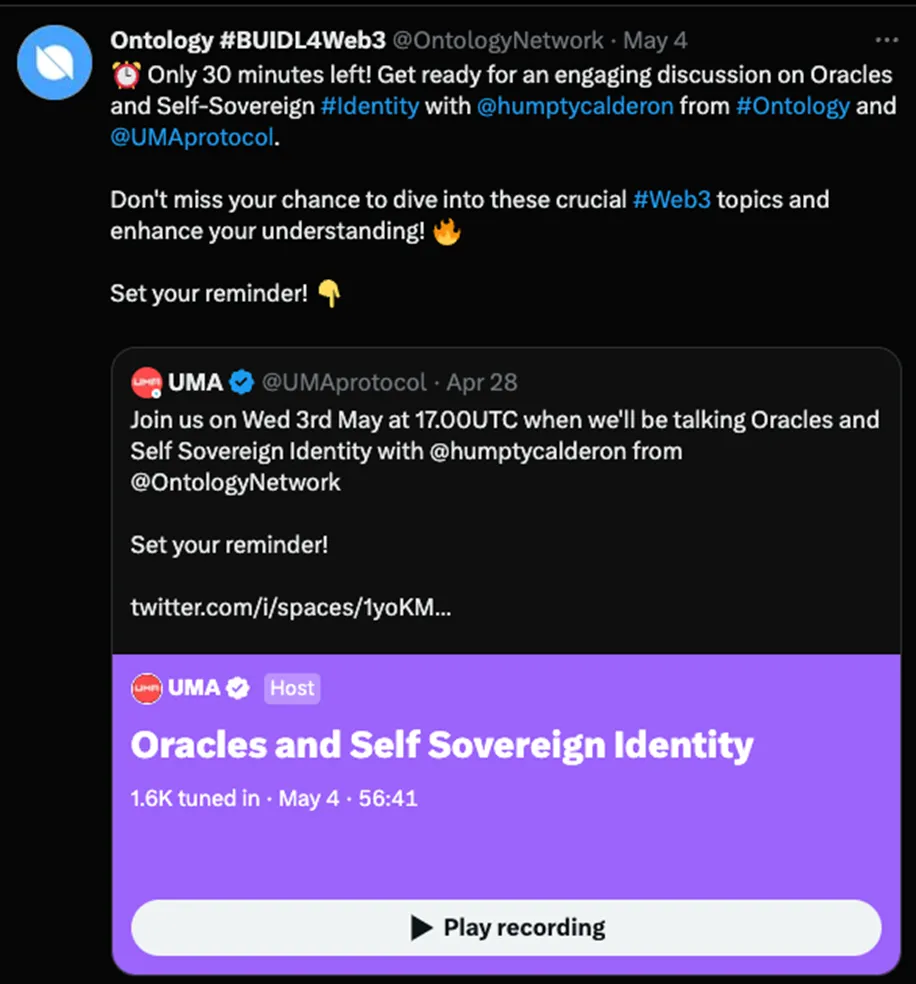The height and width of the screenshot is (984, 916).
Task: Open the tweet's overflow menu
Action: point(886,41)
